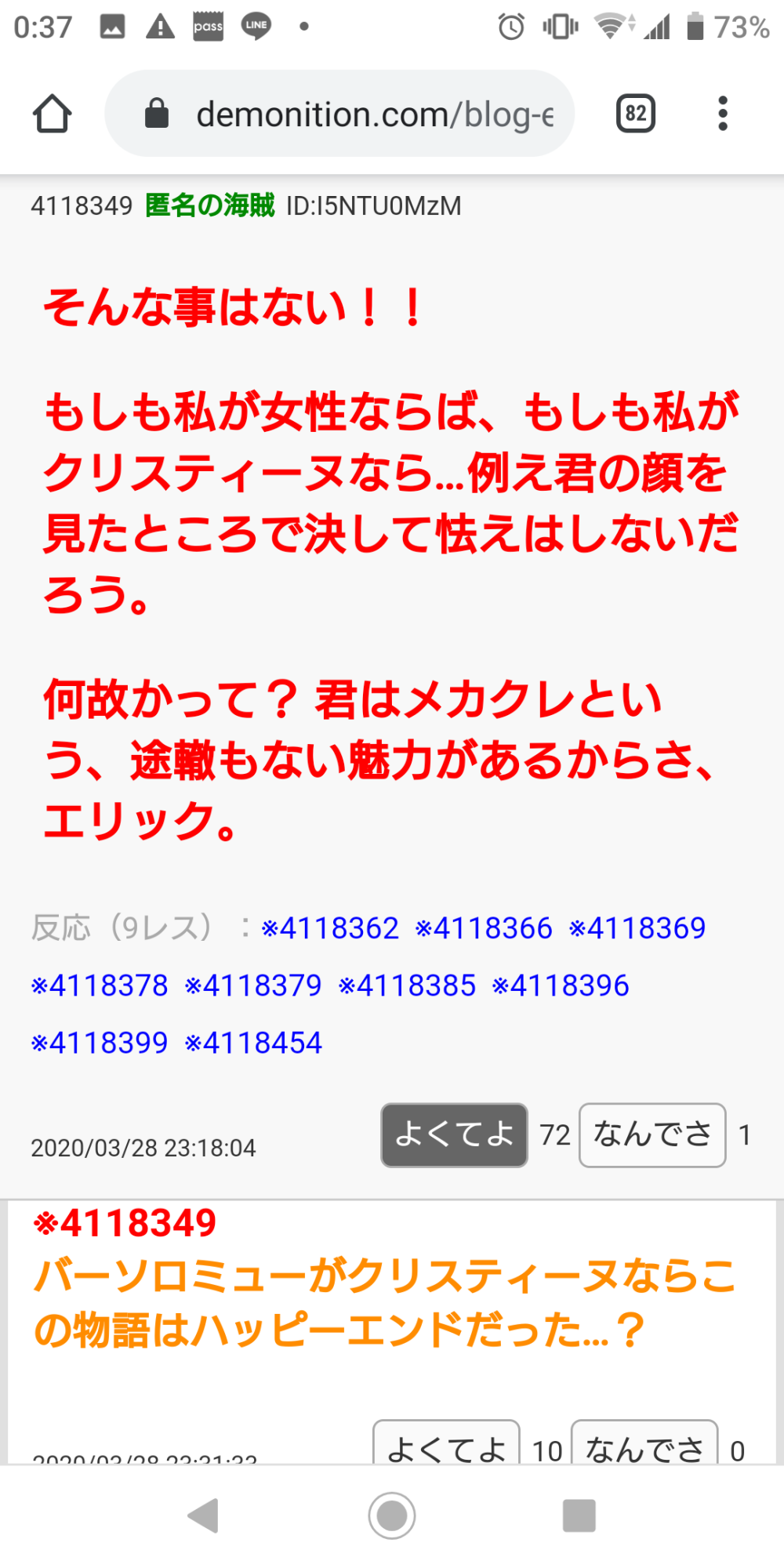Open the recent apps overview

point(579,1515)
